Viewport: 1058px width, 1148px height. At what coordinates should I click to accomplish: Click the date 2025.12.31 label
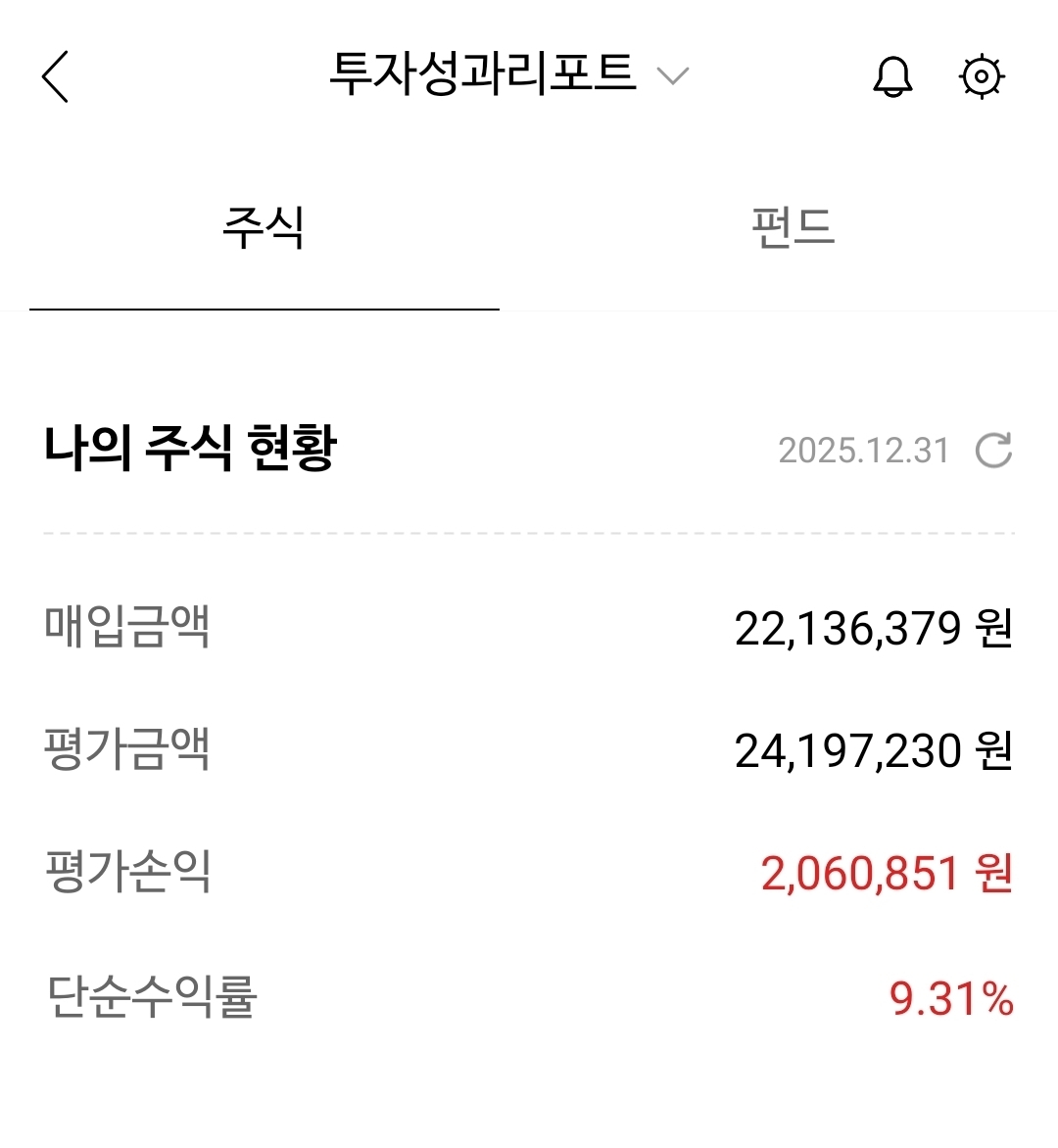click(x=862, y=451)
